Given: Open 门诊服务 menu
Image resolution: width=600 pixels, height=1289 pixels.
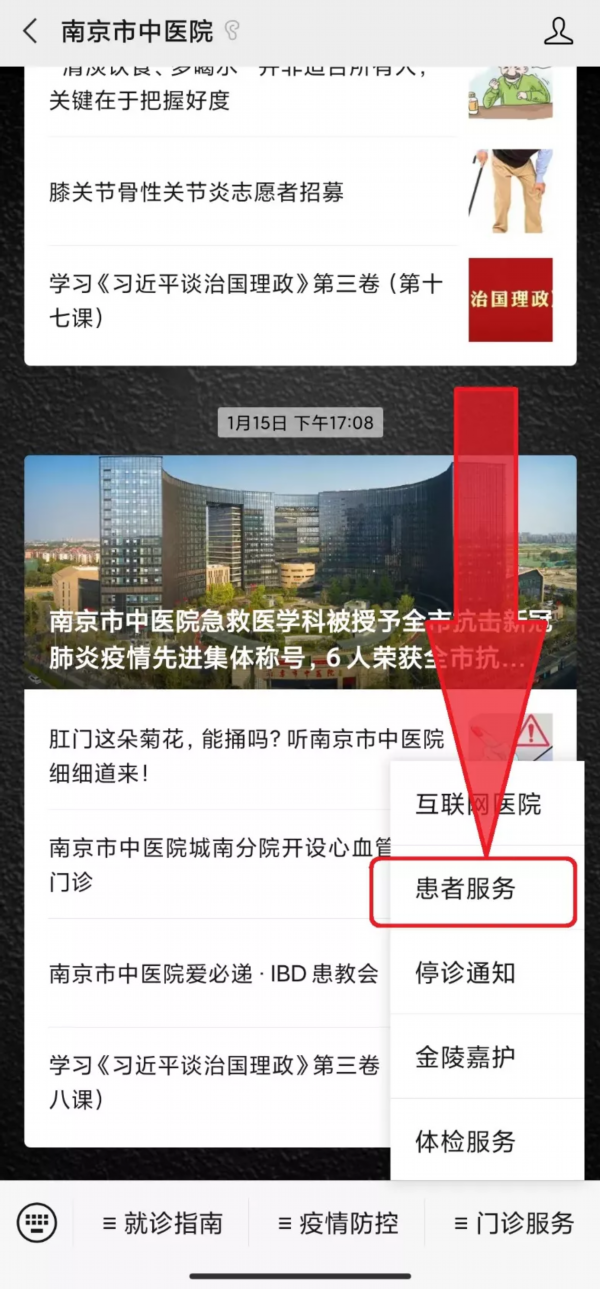Looking at the screenshot, I should (514, 1222).
